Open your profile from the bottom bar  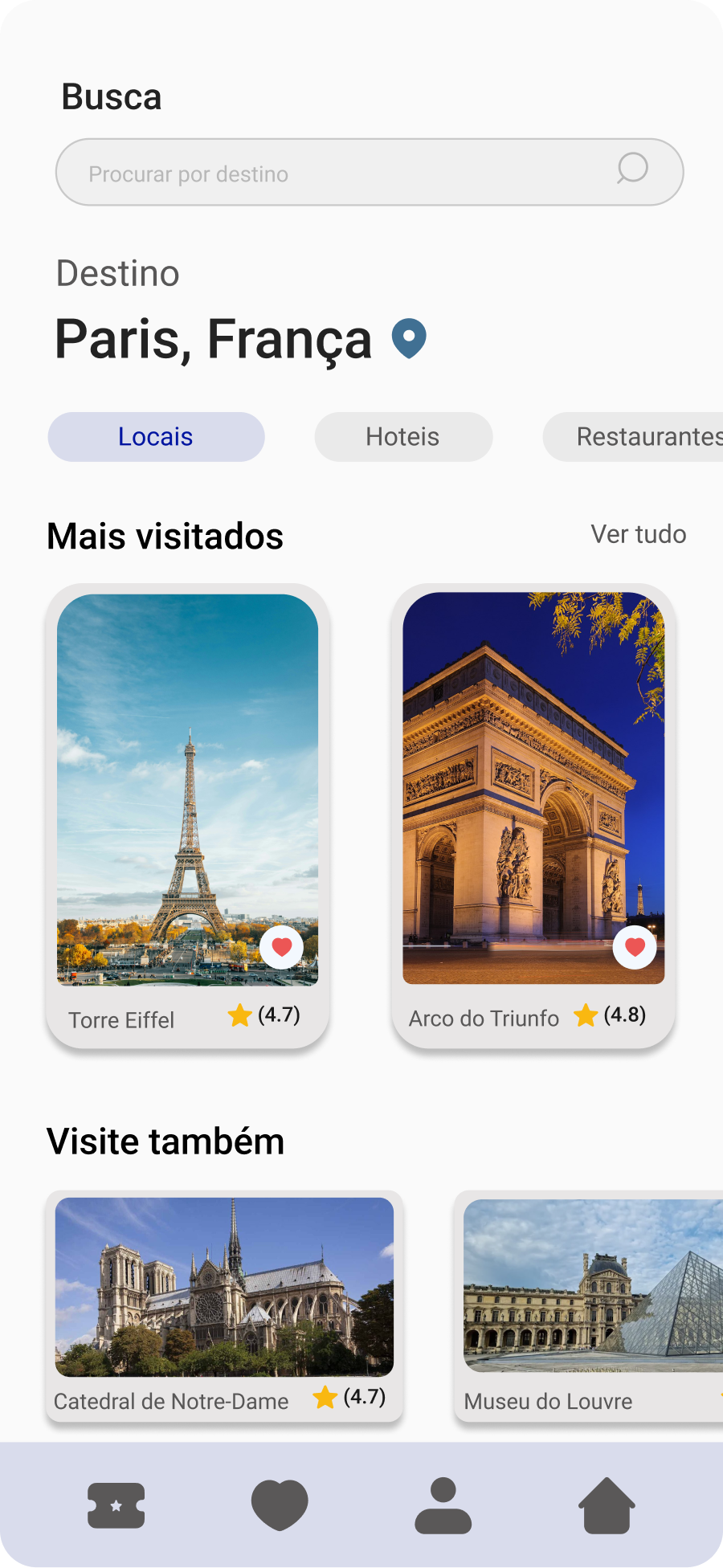443,1506
